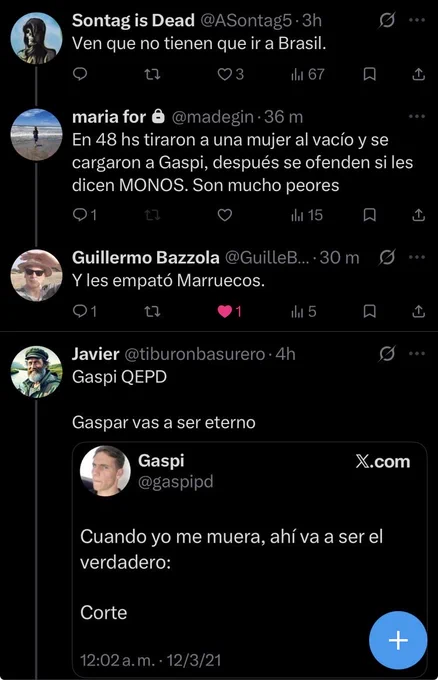Like maria for's tweet
The image size is (438, 680).
225,215
